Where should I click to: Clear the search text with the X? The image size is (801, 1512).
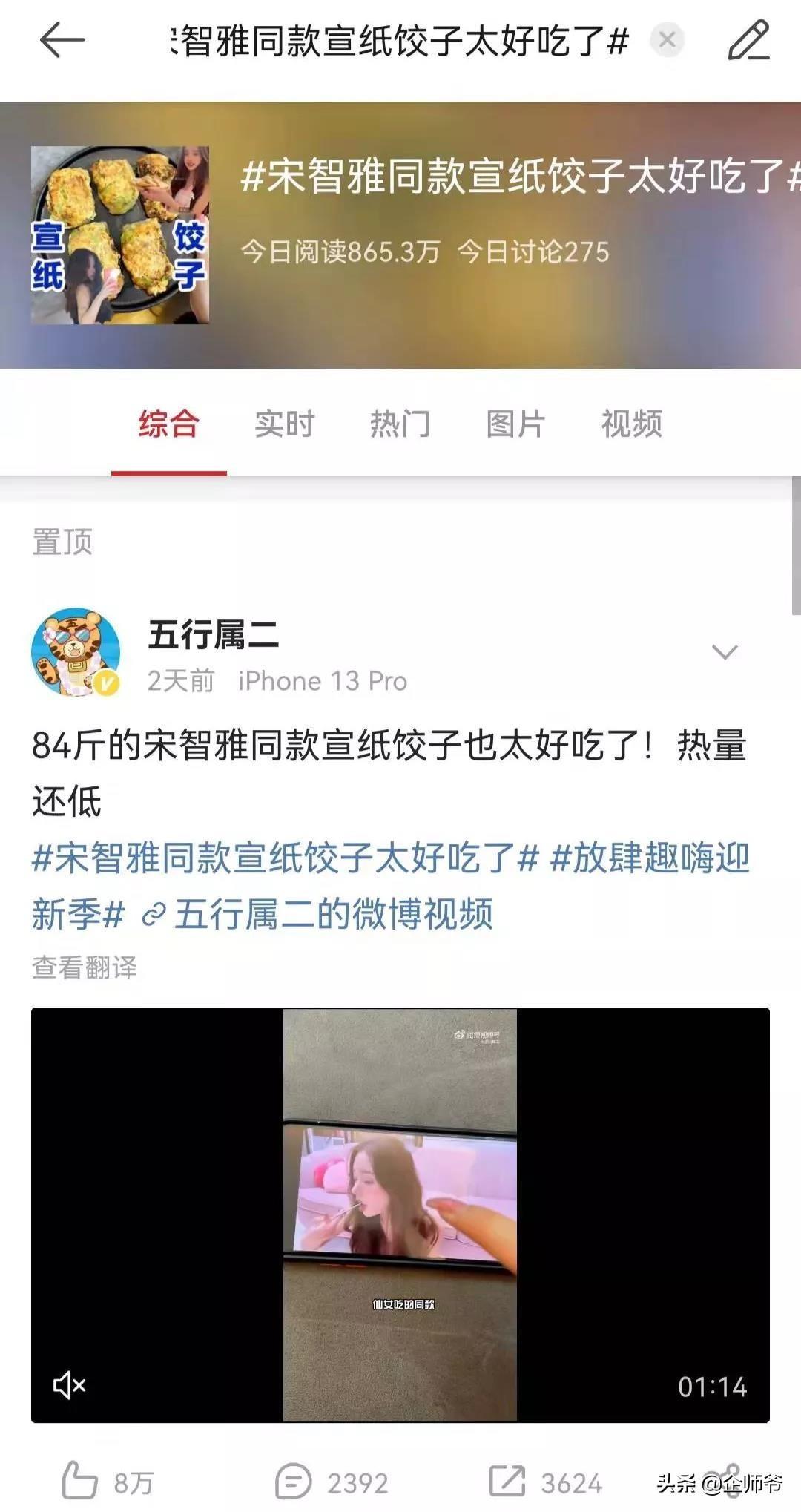(x=667, y=40)
